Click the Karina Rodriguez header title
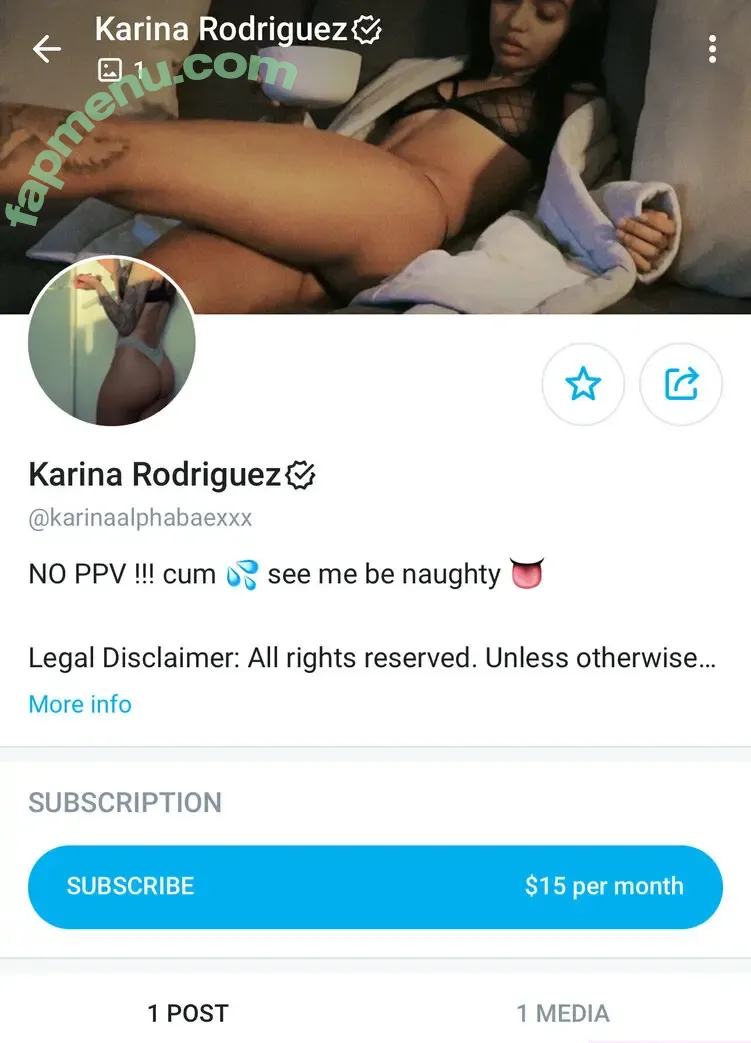Screen dimensions: 751x1043 pyautogui.click(x=222, y=29)
